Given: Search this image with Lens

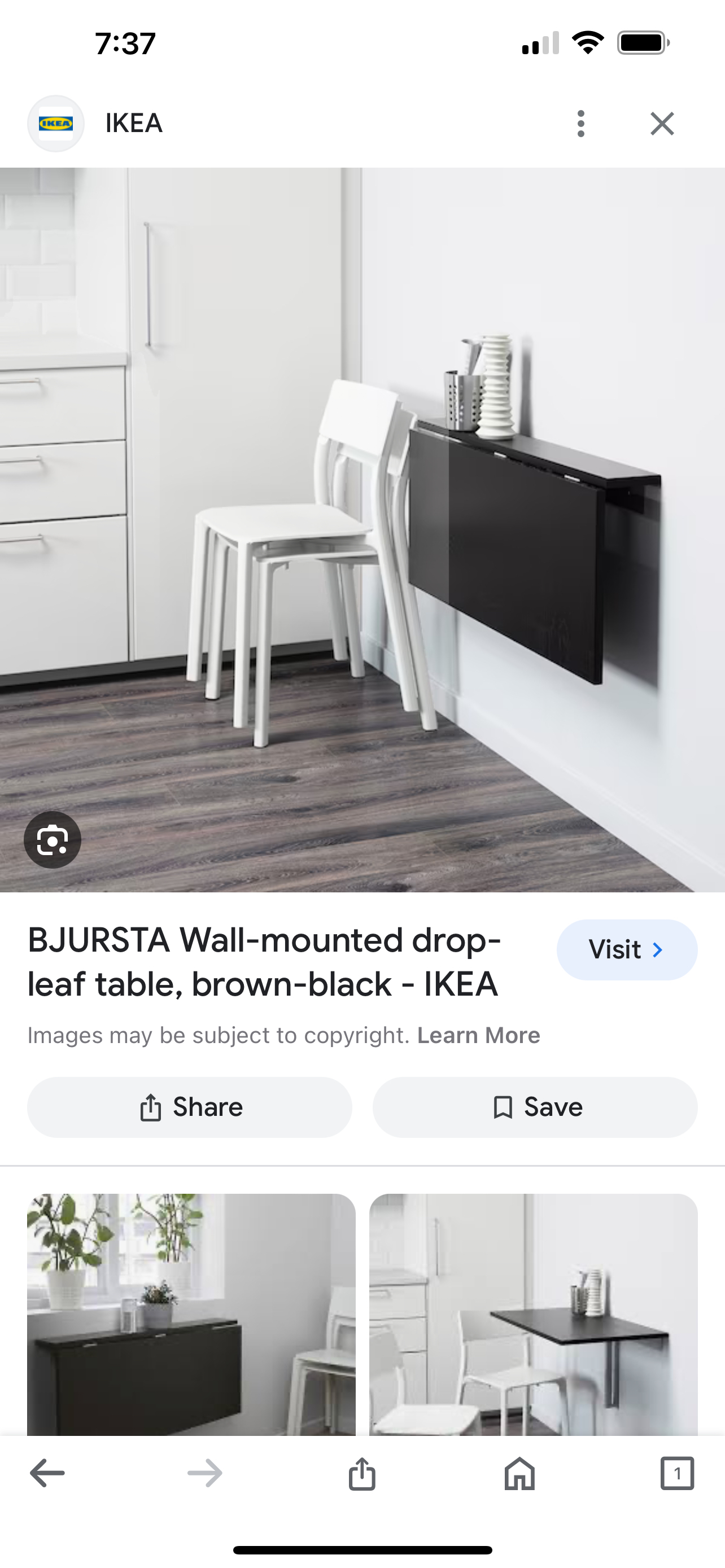Looking at the screenshot, I should point(53,840).
